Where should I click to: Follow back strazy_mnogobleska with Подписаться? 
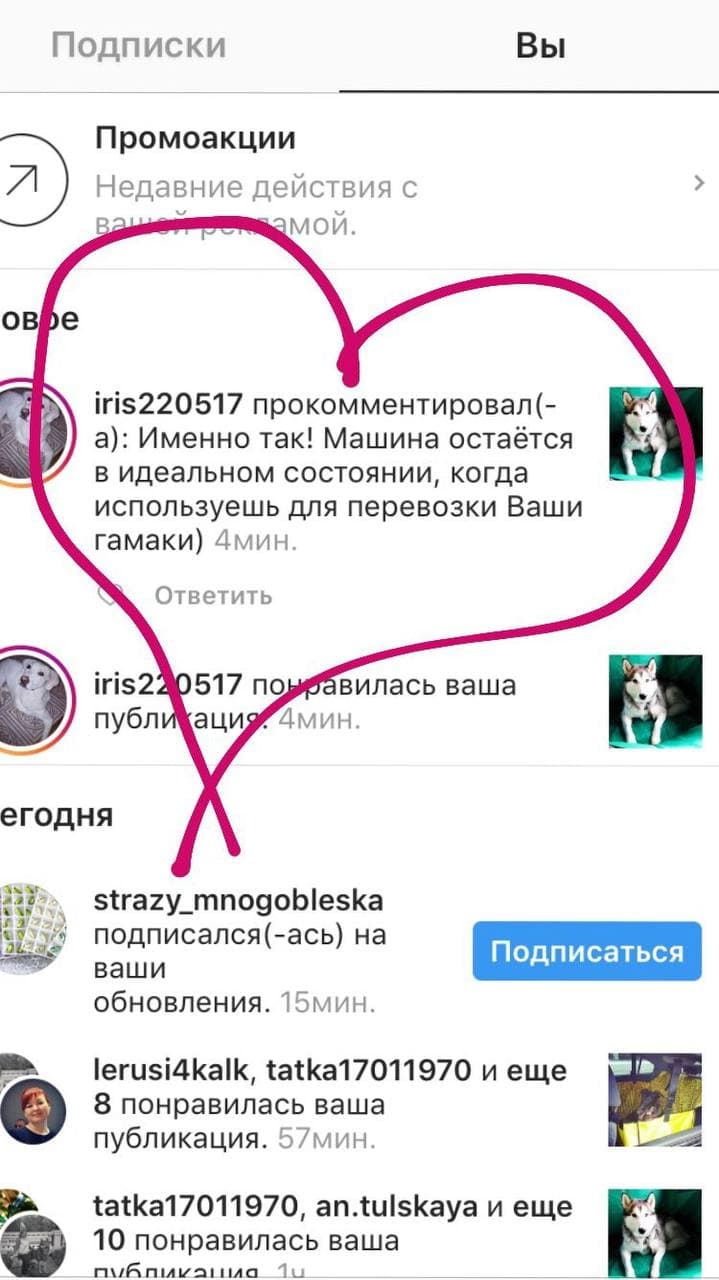pyautogui.click(x=587, y=951)
